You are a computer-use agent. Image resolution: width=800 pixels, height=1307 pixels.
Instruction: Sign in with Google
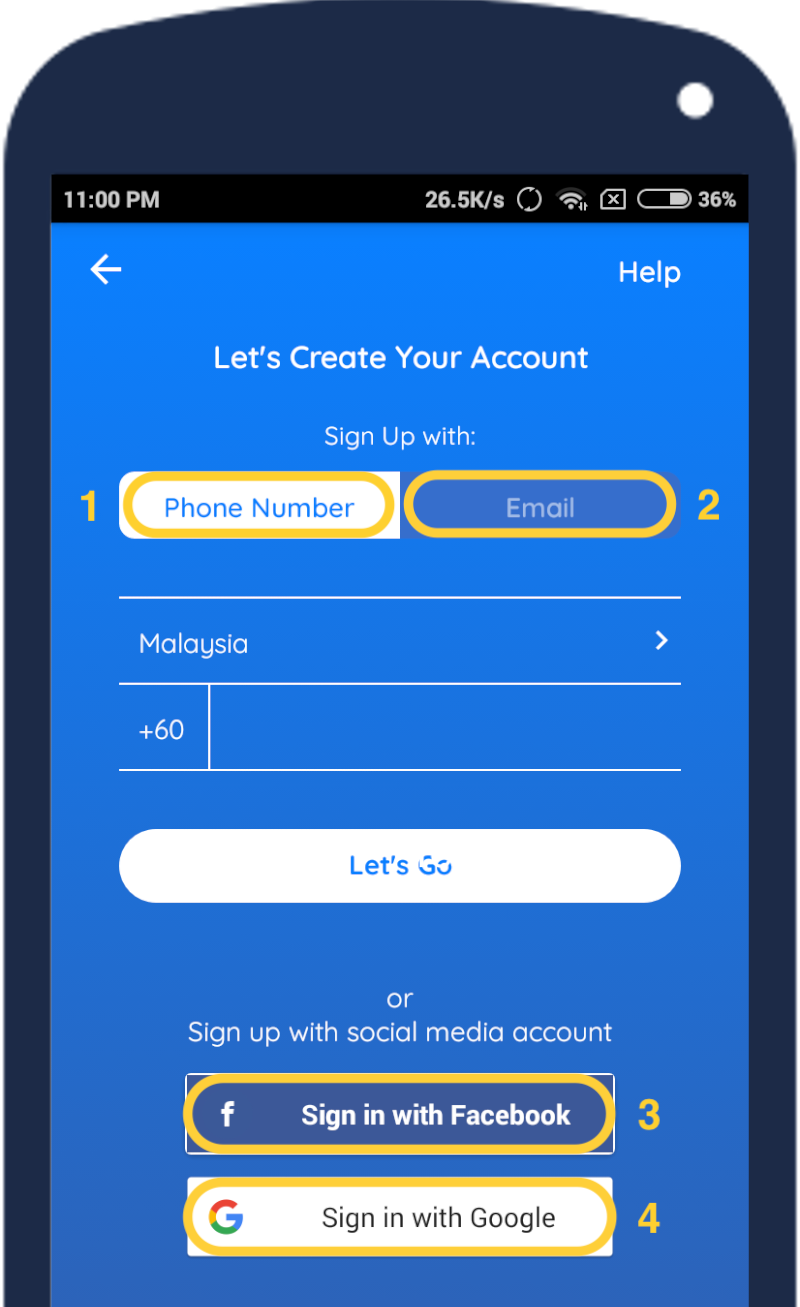400,1217
